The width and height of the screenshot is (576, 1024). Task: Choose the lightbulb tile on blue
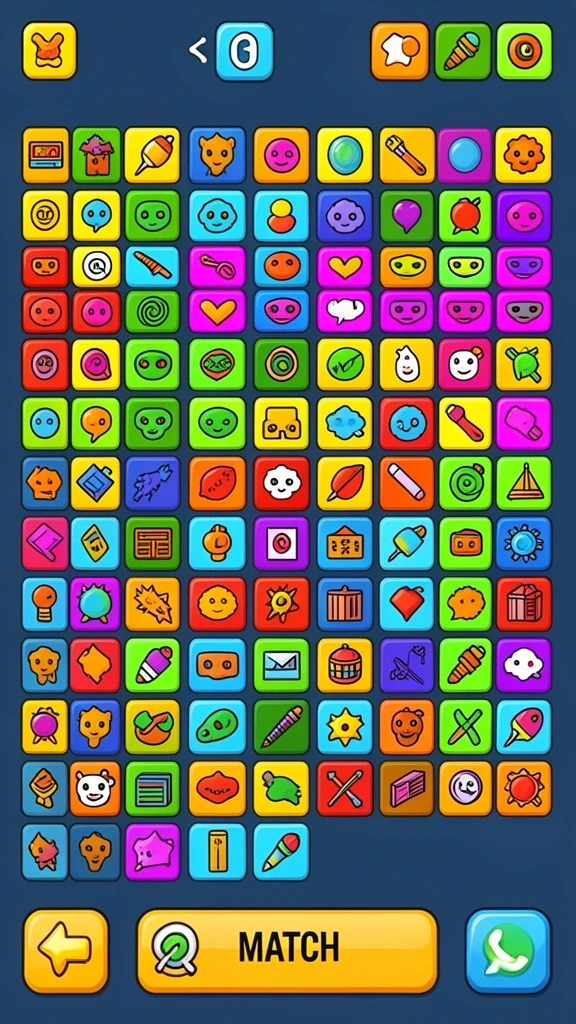(x=44, y=603)
